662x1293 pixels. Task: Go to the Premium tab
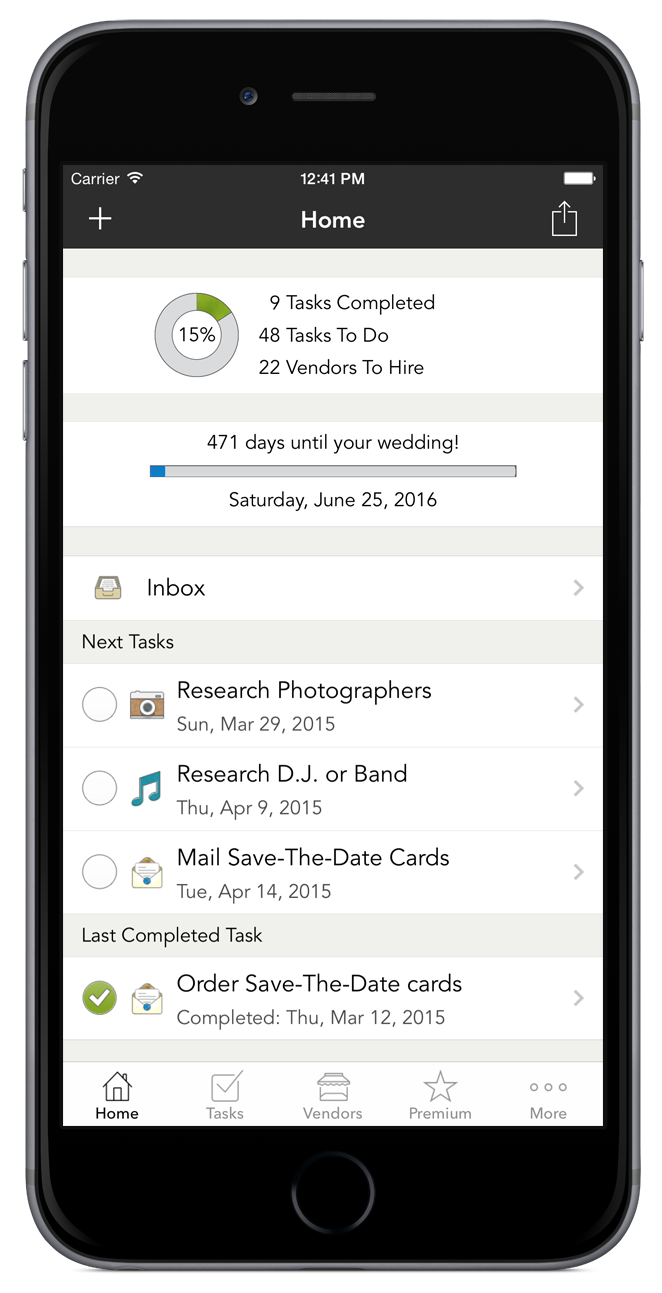[x=440, y=1096]
